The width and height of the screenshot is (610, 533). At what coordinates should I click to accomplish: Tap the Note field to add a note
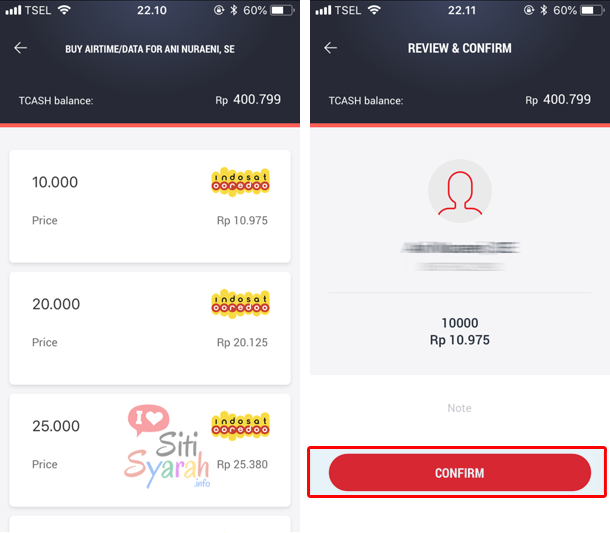459,408
